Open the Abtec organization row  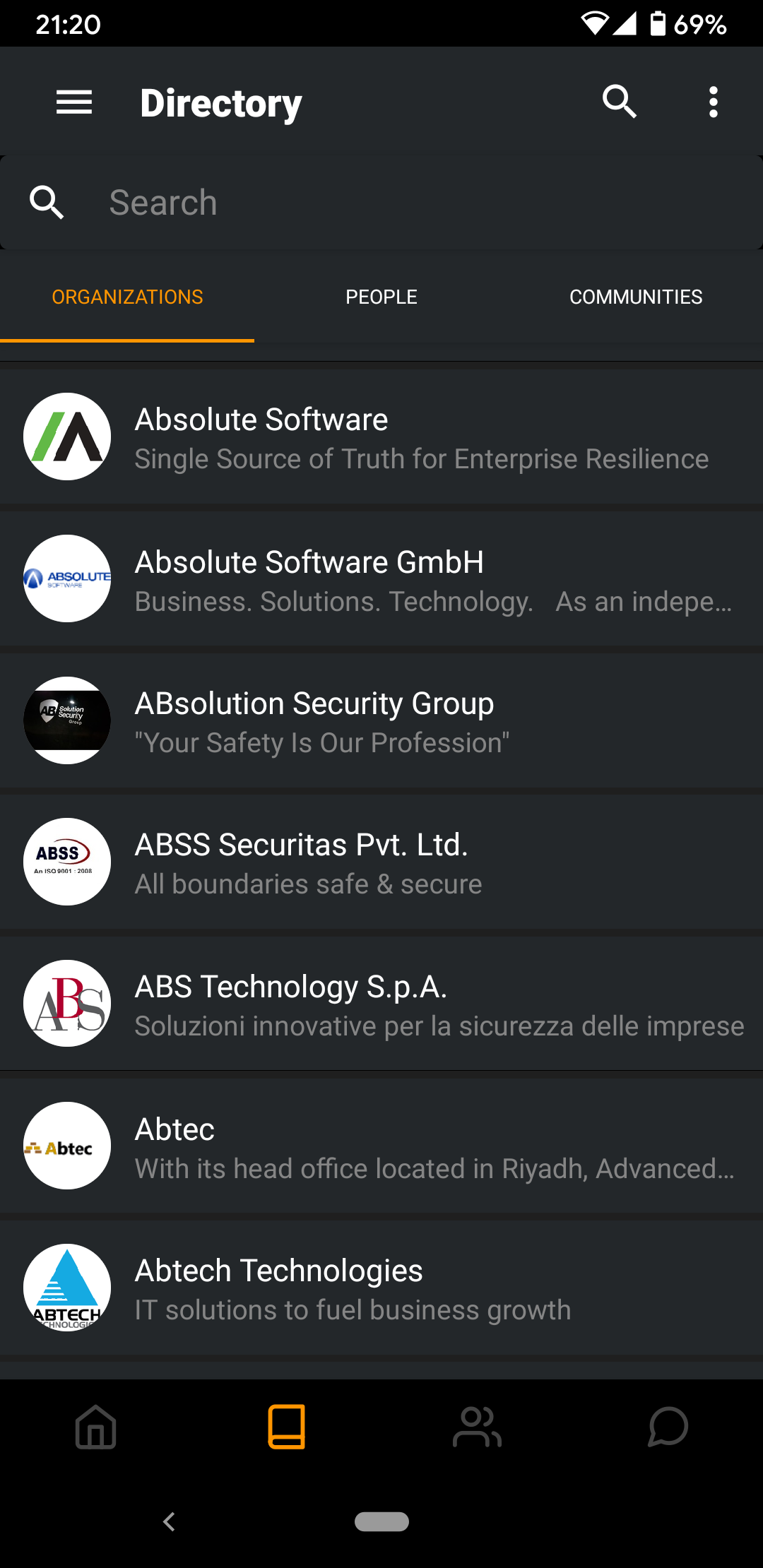pyautogui.click(x=381, y=1146)
